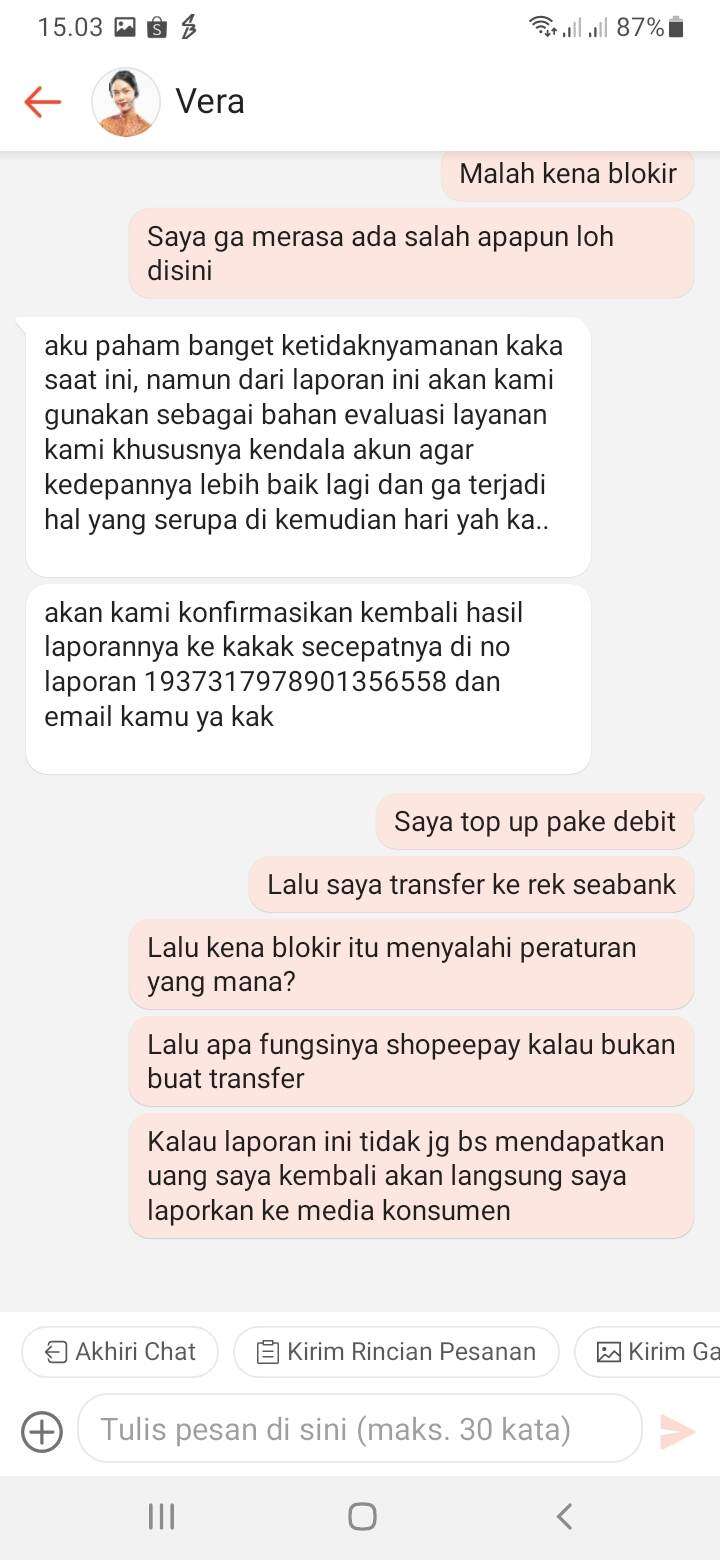Select Kirim Rincian Pesanan chip
Viewport: 720px width, 1560px height.
[x=396, y=1352]
